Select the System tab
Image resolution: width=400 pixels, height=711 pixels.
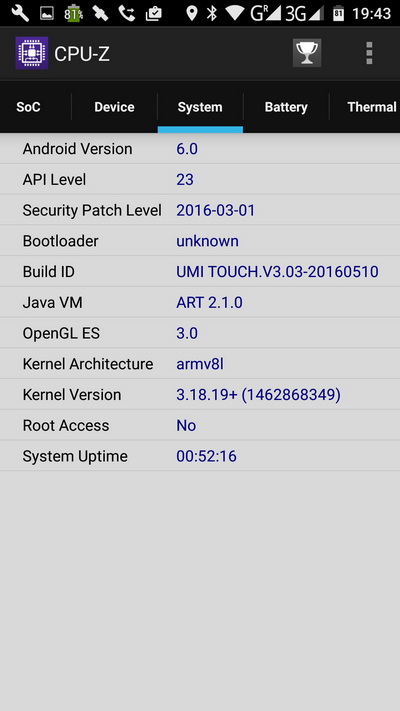point(200,107)
